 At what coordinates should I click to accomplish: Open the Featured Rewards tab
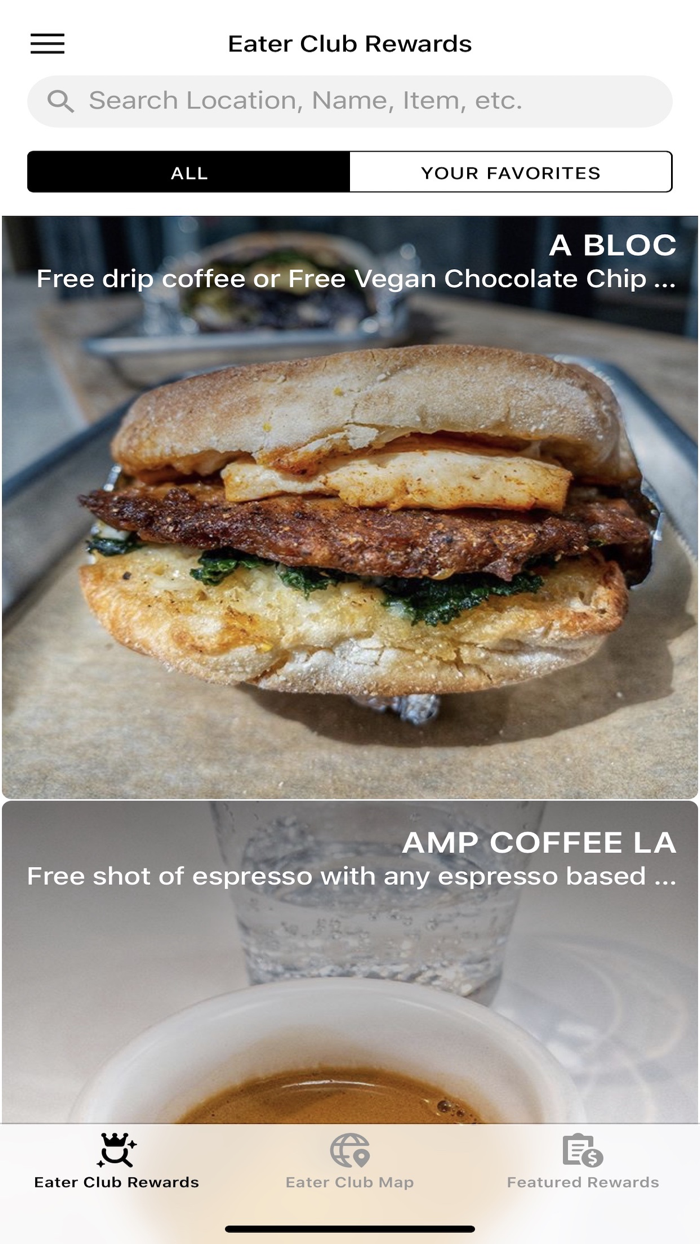[x=582, y=1162]
